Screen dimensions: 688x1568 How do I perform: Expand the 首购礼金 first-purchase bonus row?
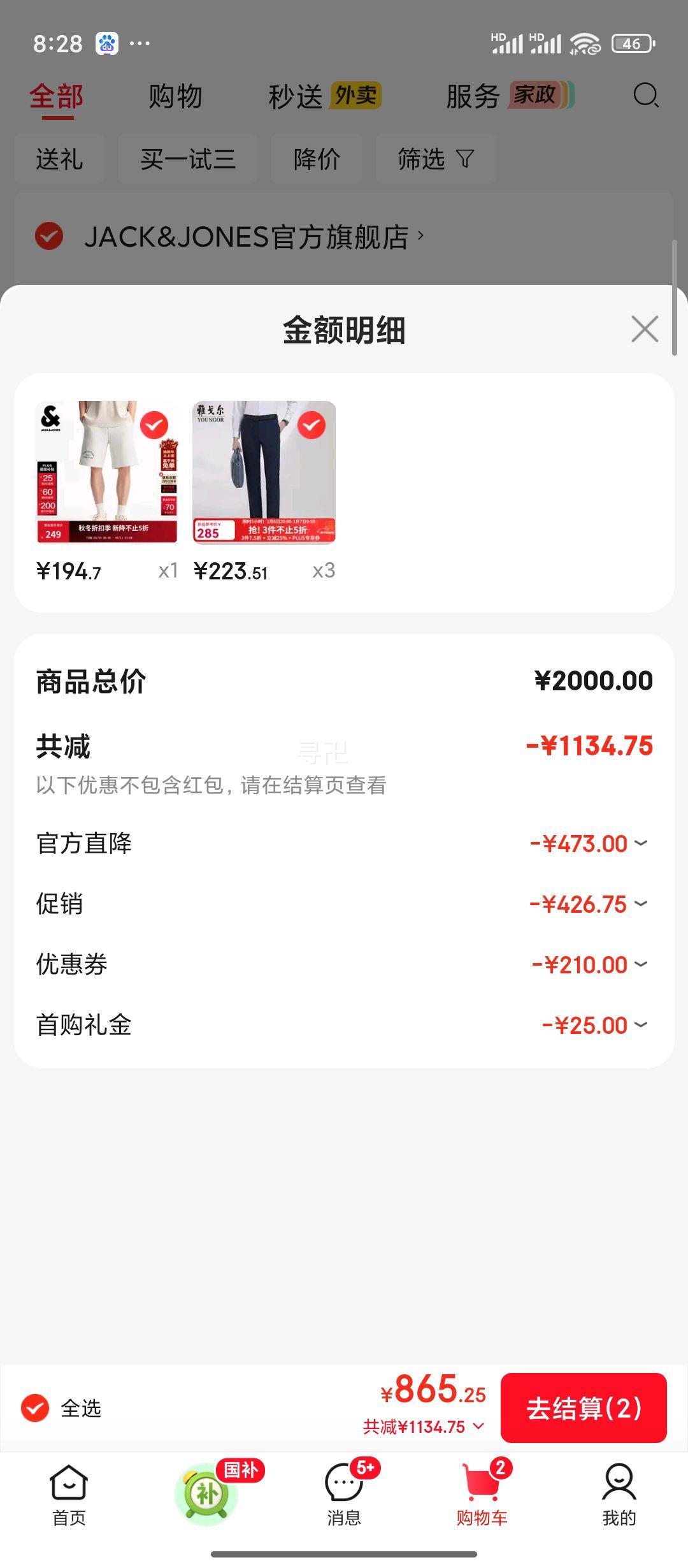point(344,1025)
